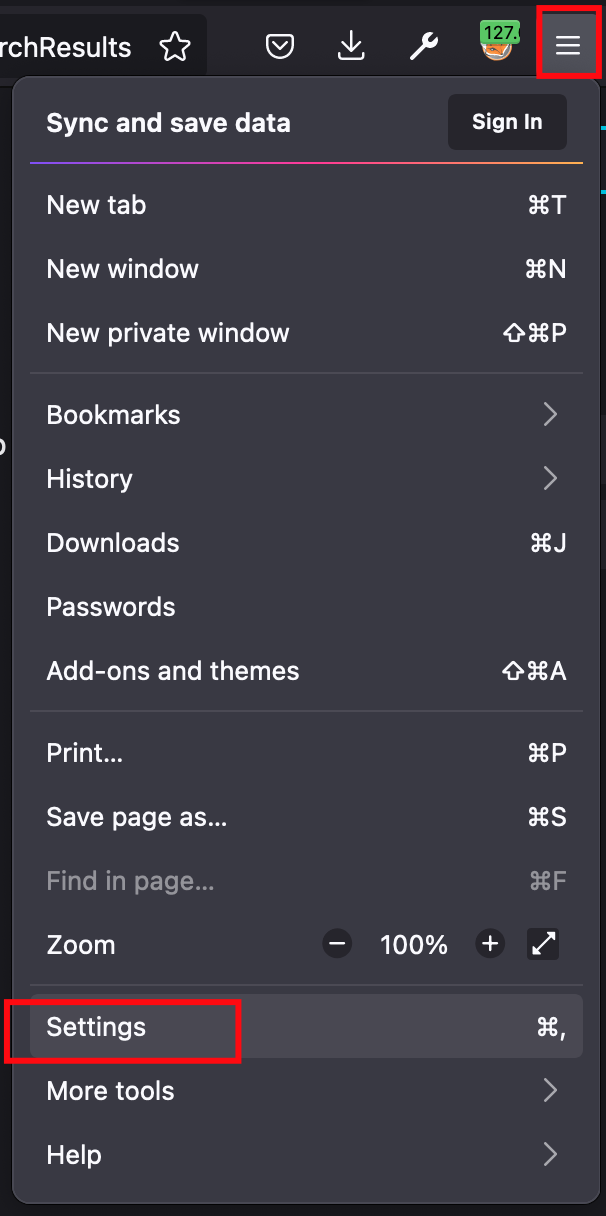Screen dimensions: 606x1216
Task: Increase zoom with the plus button
Action: click(489, 944)
